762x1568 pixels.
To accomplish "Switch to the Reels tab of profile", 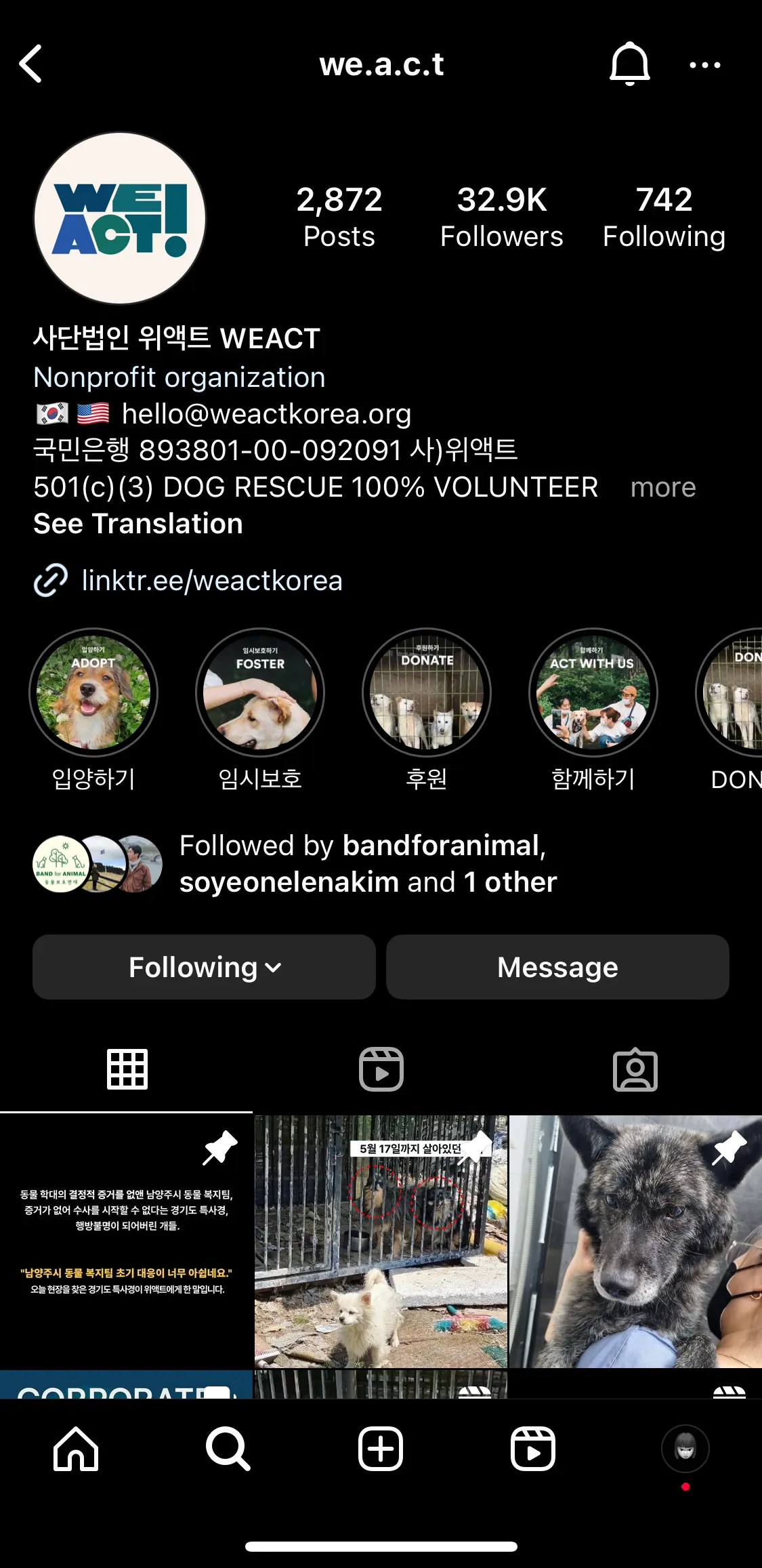I will point(381,1069).
